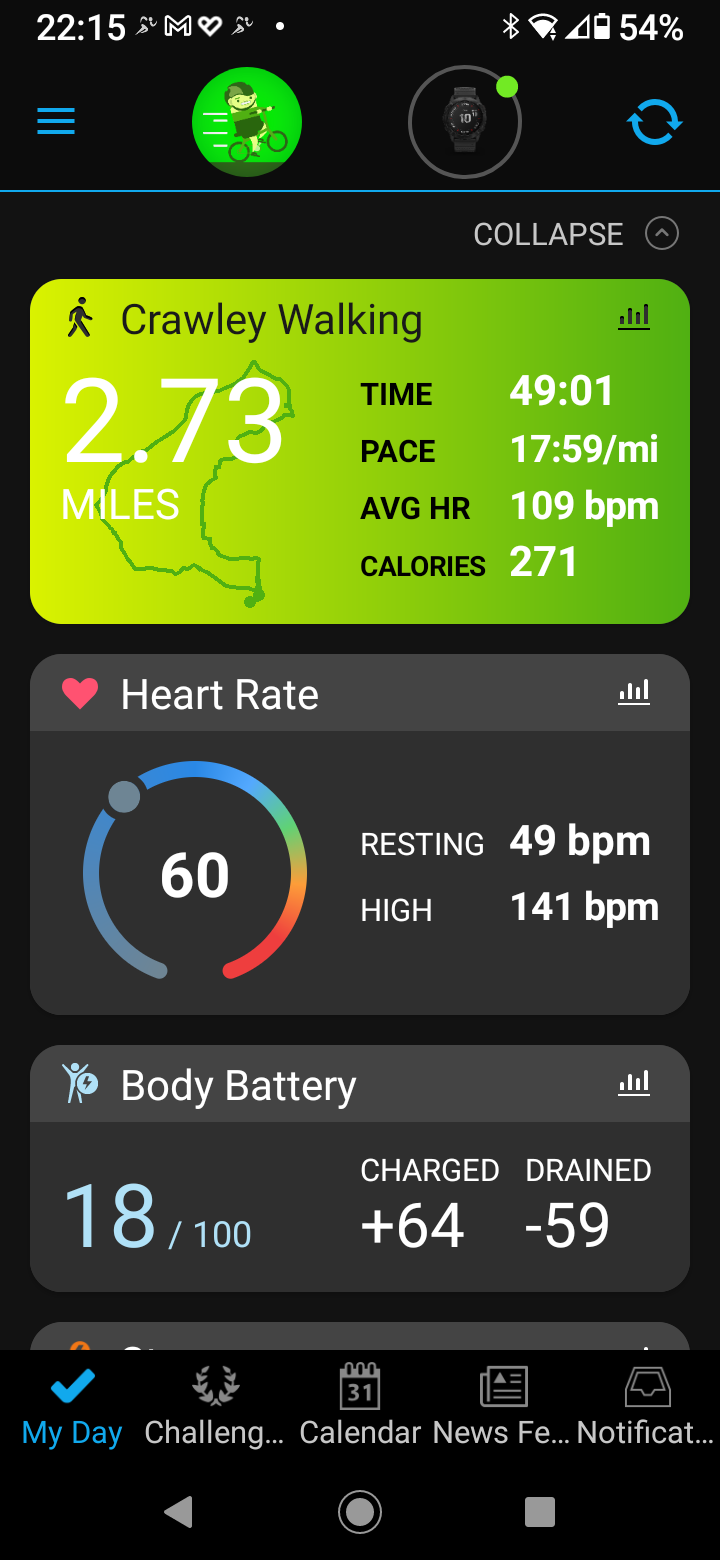This screenshot has height=1560, width=720.
Task: Go to the system home screen
Action: [x=360, y=1512]
